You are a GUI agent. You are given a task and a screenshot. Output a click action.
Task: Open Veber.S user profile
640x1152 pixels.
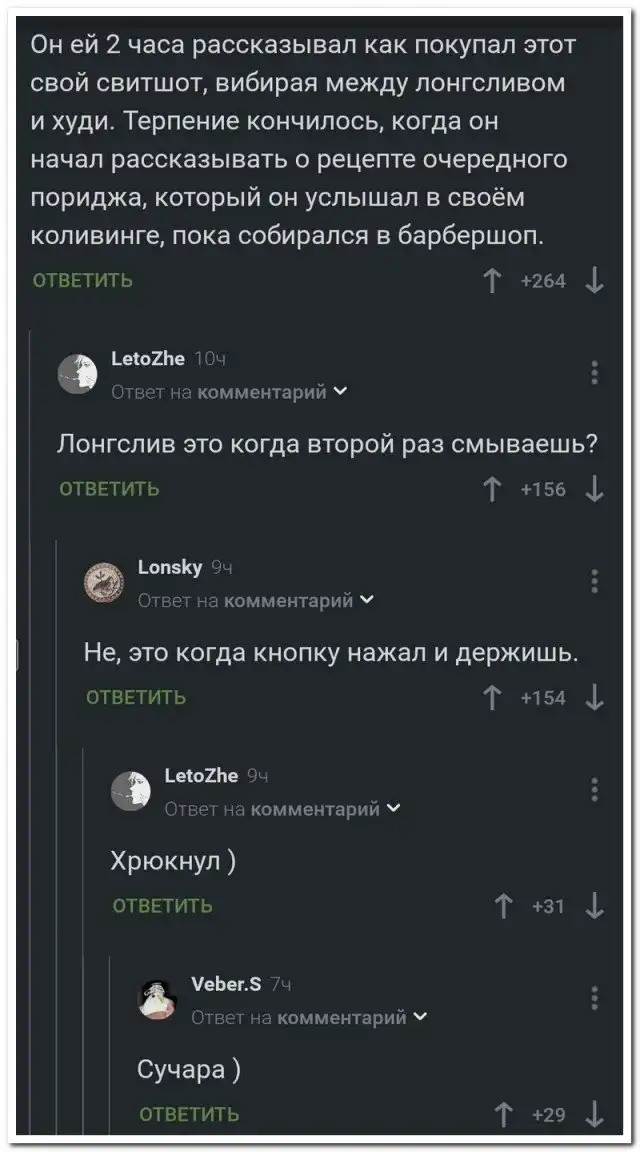pos(226,984)
